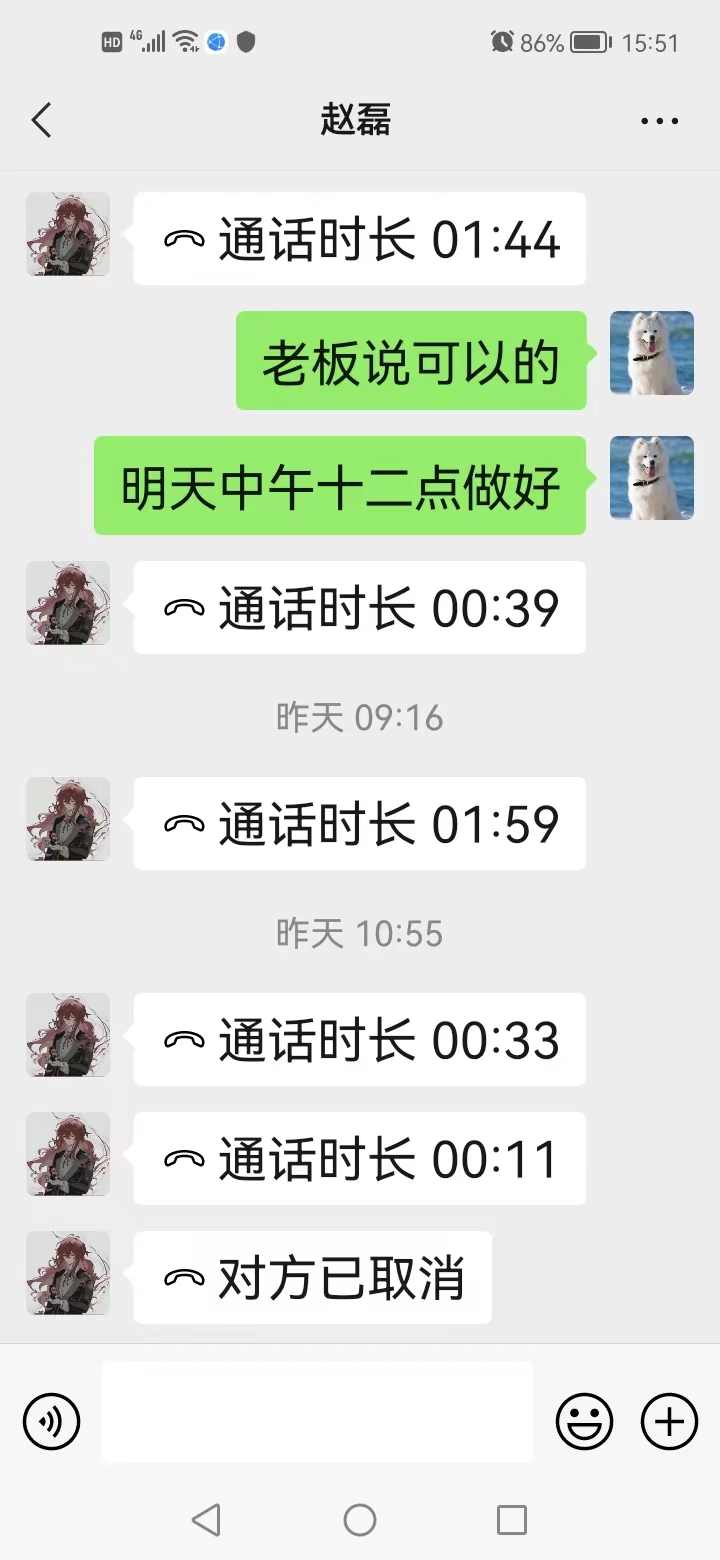Open the emoji sticker panel
The height and width of the screenshot is (1560, 720).
click(584, 1420)
